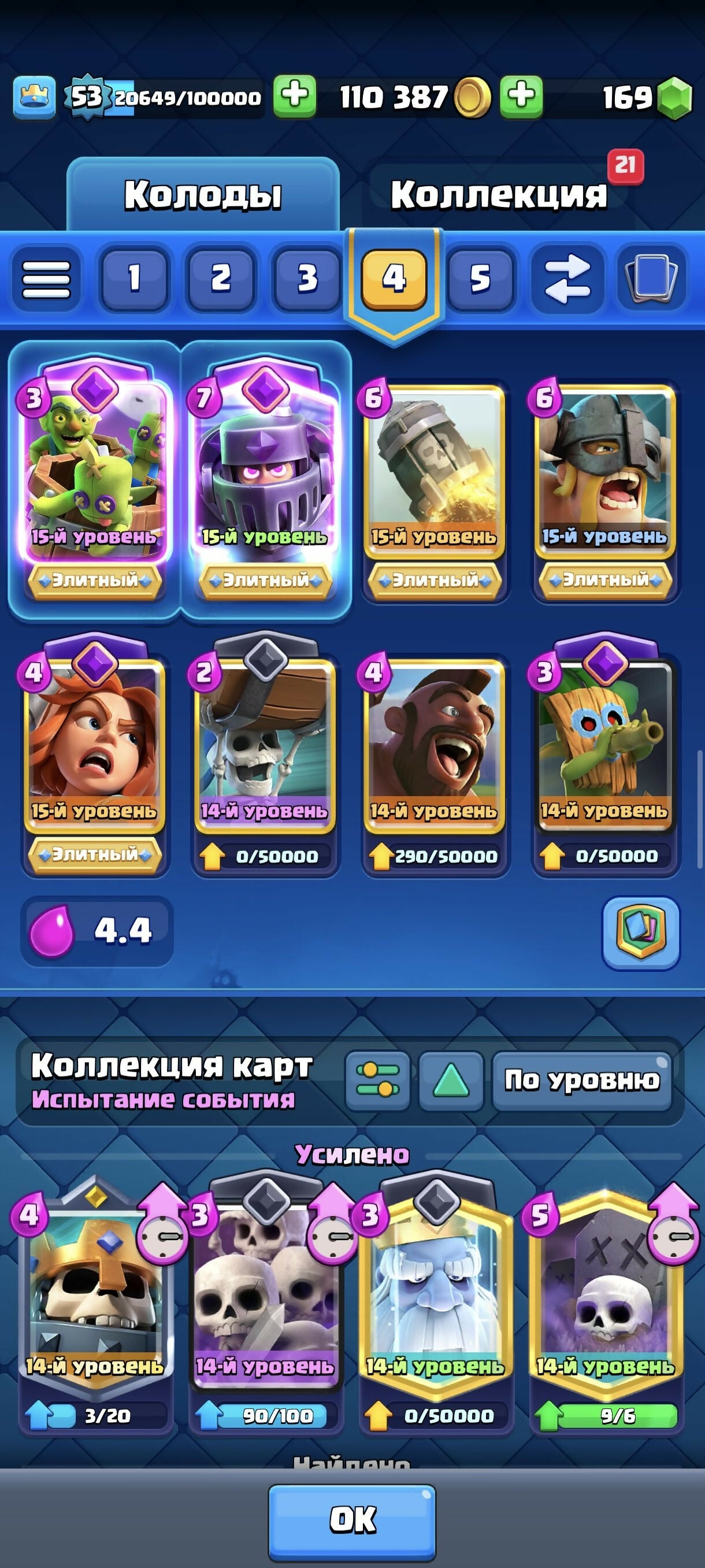Switch to the Коллекция tab
Image resolution: width=705 pixels, height=1568 pixels.
[499, 195]
